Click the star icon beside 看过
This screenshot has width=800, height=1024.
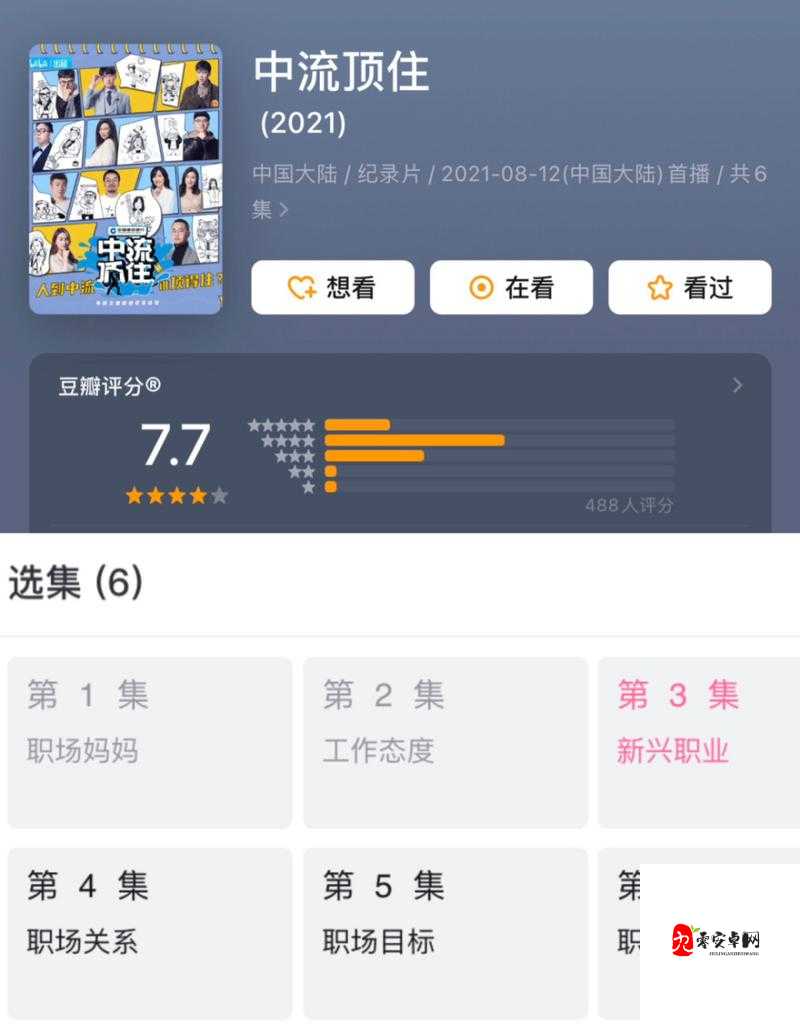pyautogui.click(x=657, y=287)
